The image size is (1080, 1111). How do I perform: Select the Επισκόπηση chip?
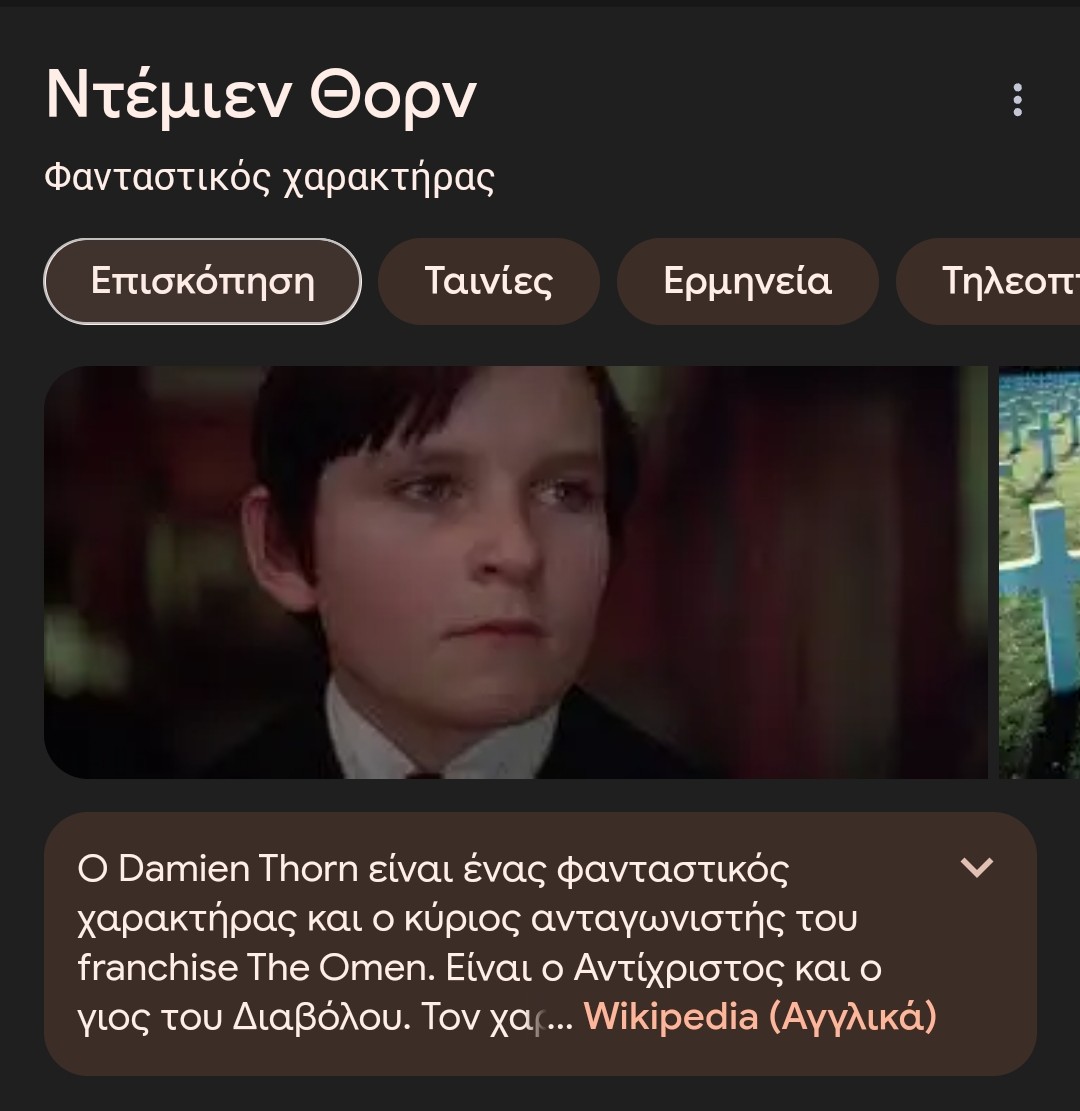[202, 281]
